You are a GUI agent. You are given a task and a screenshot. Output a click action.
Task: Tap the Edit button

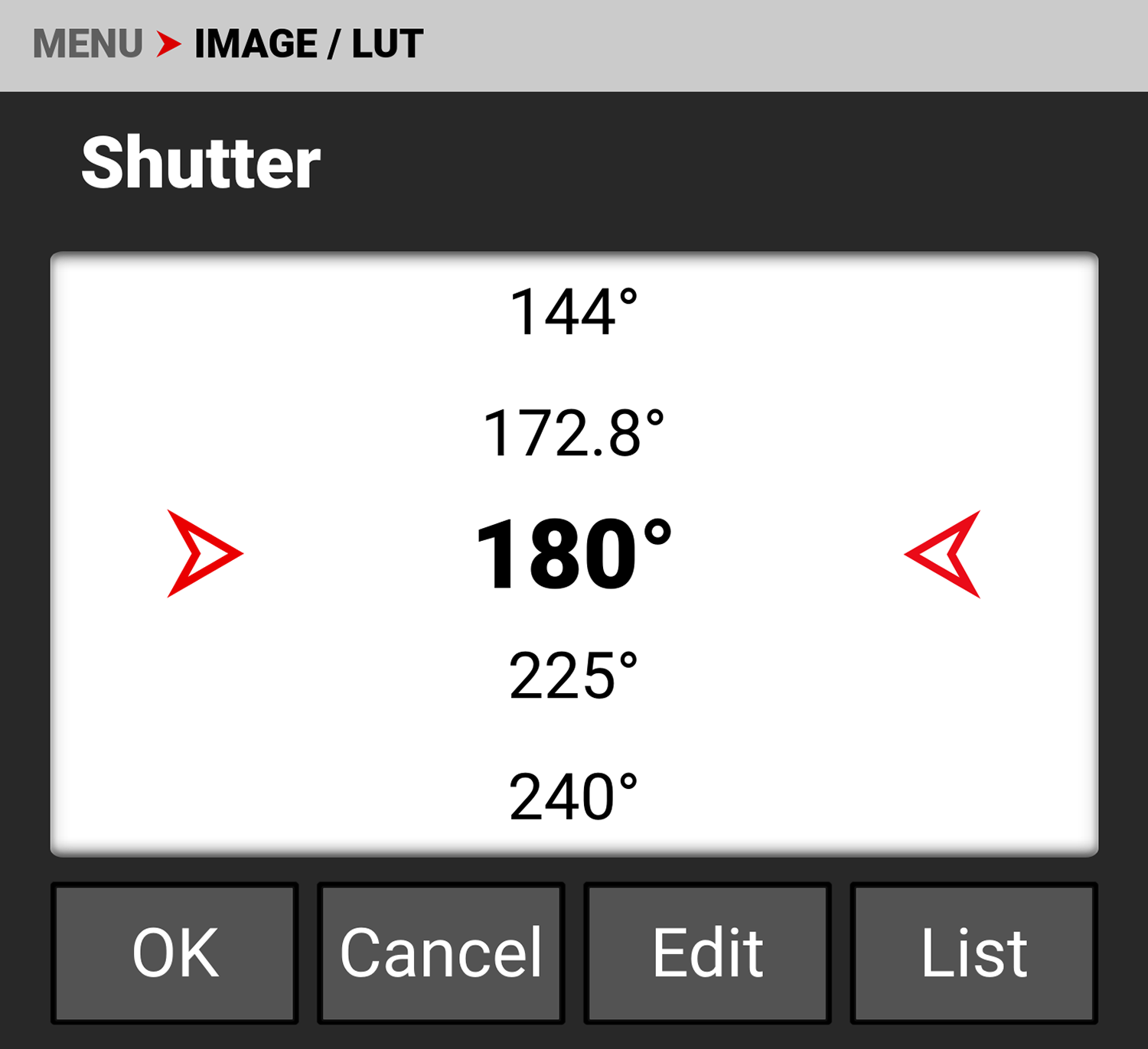click(707, 953)
